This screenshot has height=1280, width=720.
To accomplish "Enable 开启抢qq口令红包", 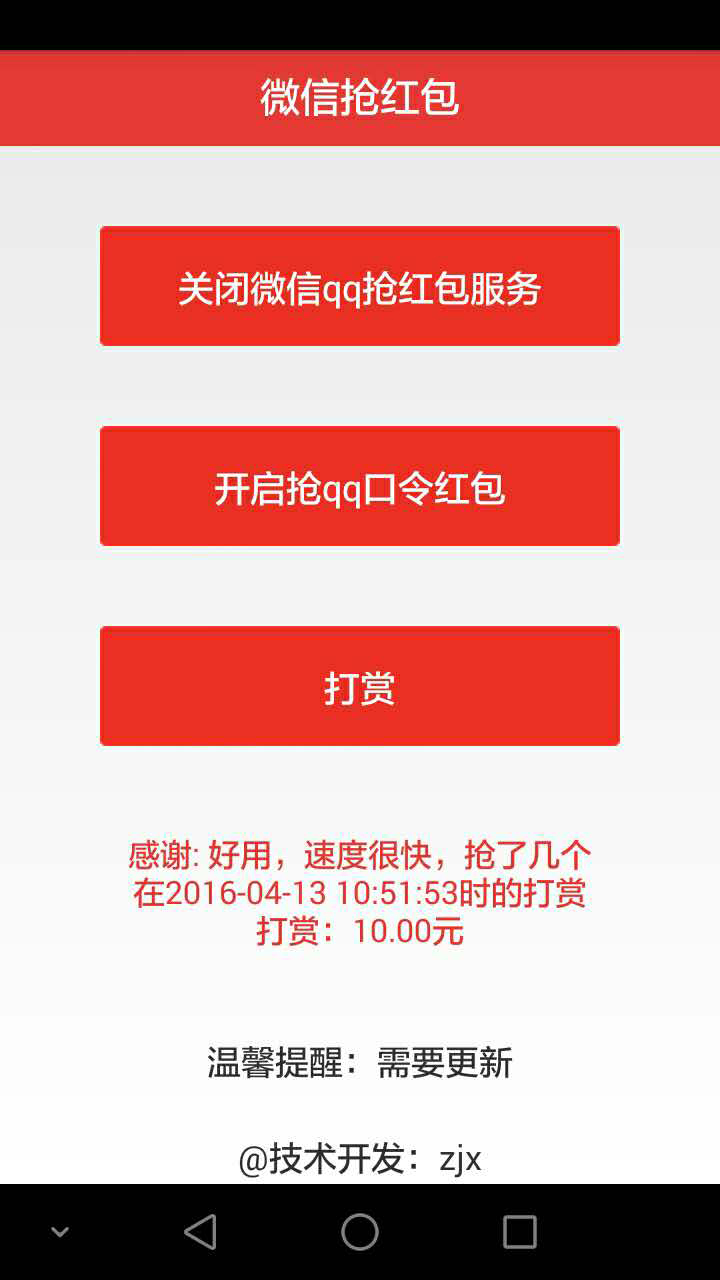I will tap(360, 486).
